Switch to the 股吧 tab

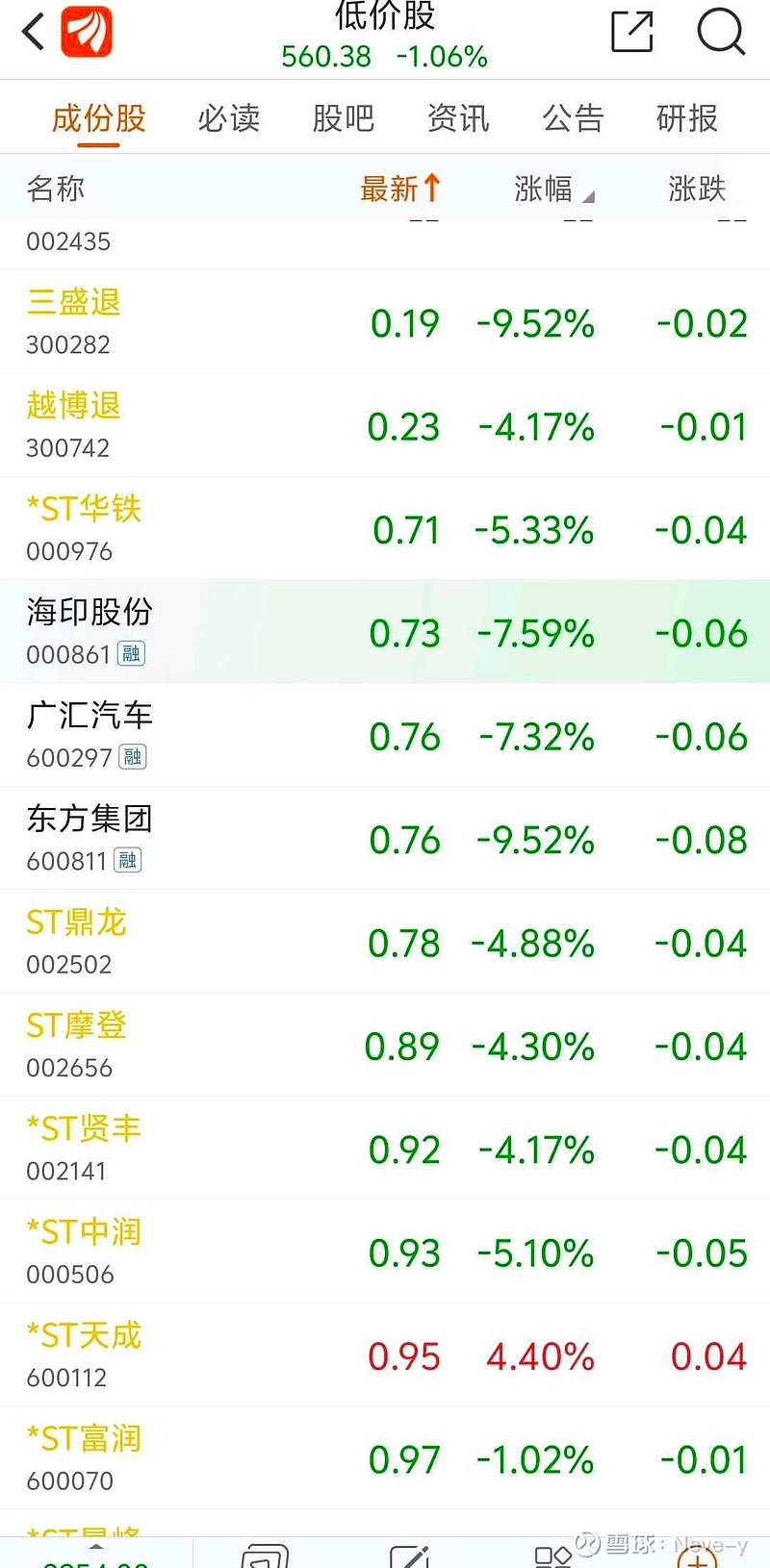(344, 118)
